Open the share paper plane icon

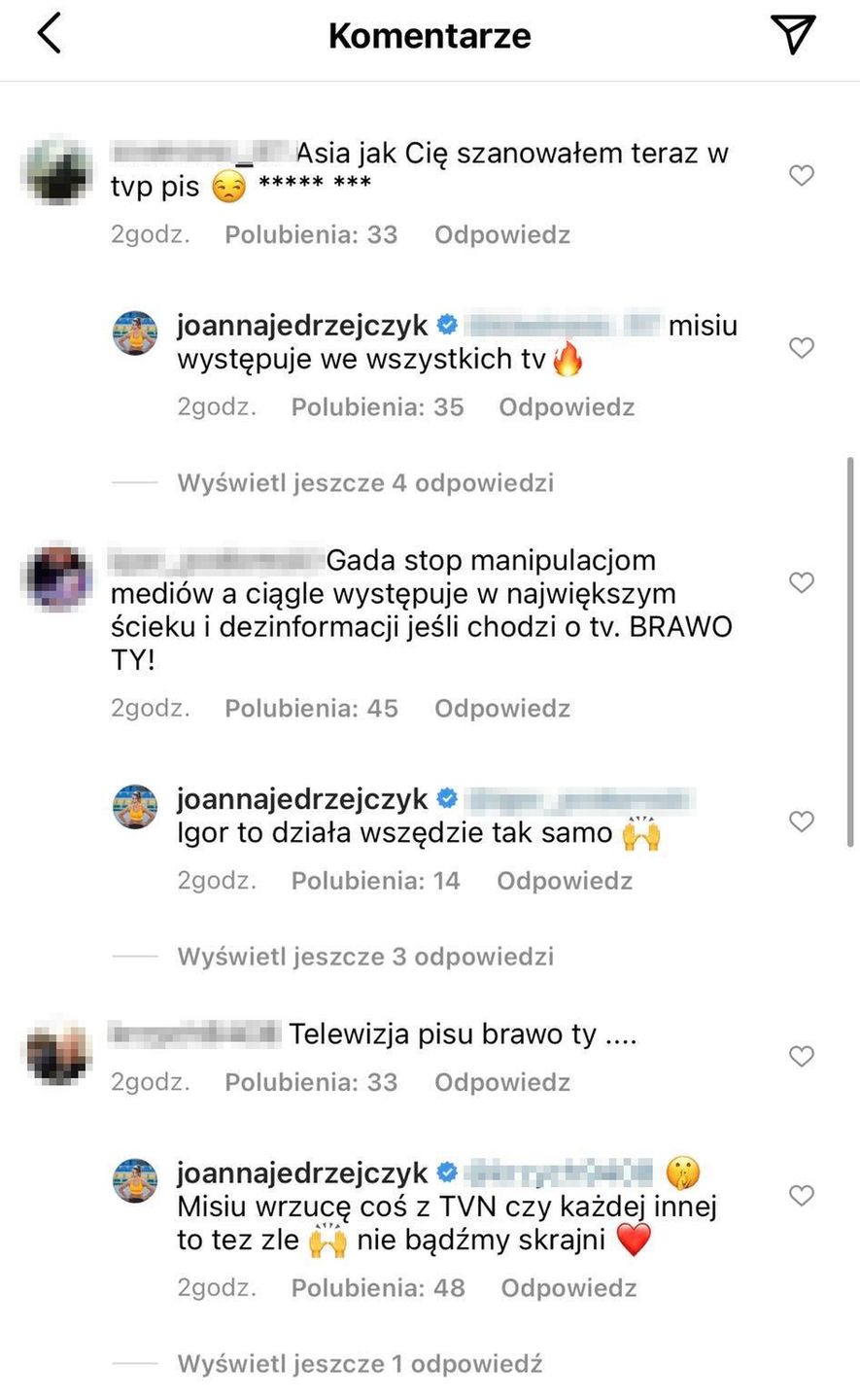pos(792,35)
